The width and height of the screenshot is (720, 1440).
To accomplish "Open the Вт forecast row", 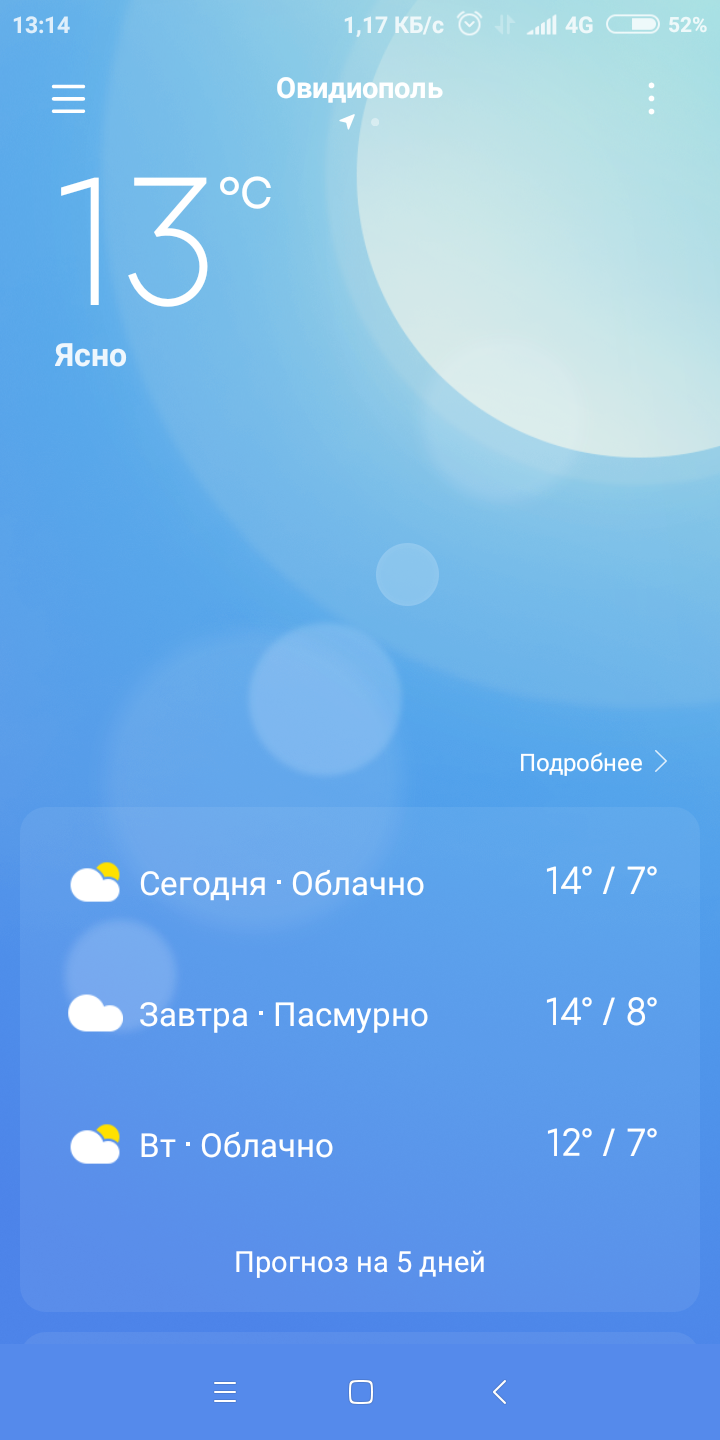I will 360,1144.
